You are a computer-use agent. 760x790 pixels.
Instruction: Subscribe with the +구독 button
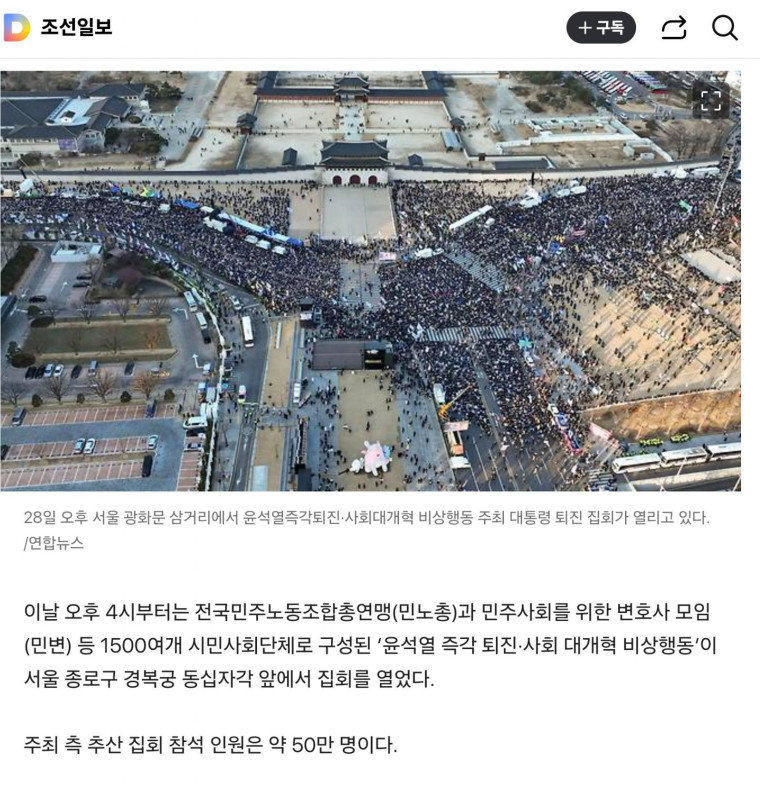pos(600,28)
